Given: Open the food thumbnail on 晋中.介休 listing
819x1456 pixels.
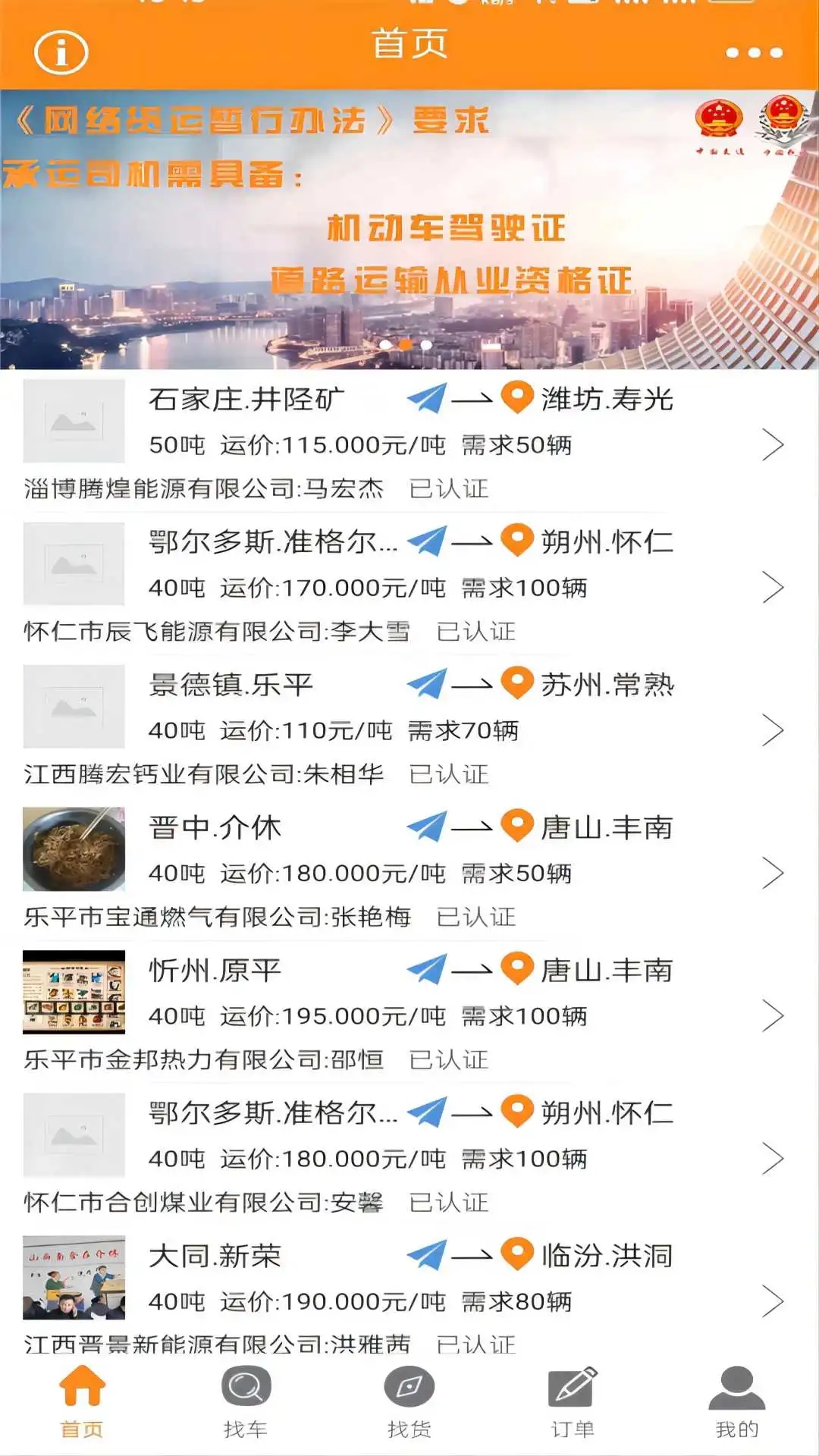Looking at the screenshot, I should click(73, 849).
